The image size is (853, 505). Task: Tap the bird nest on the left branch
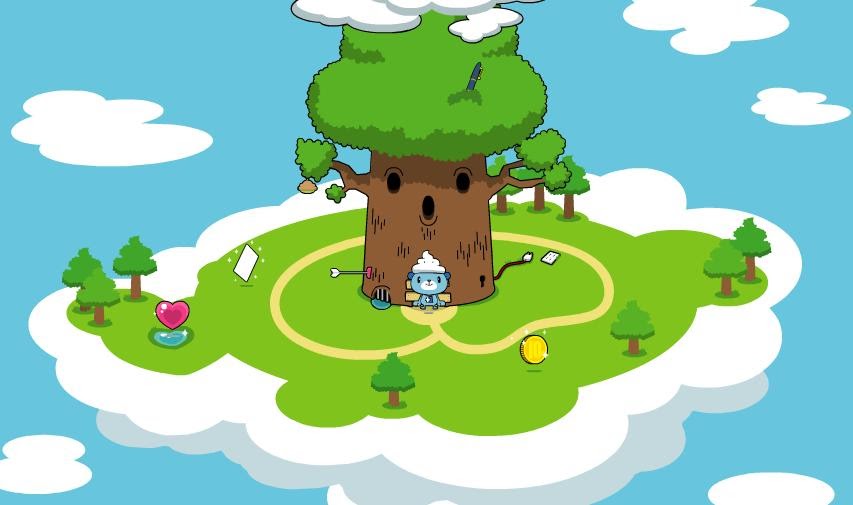307,187
